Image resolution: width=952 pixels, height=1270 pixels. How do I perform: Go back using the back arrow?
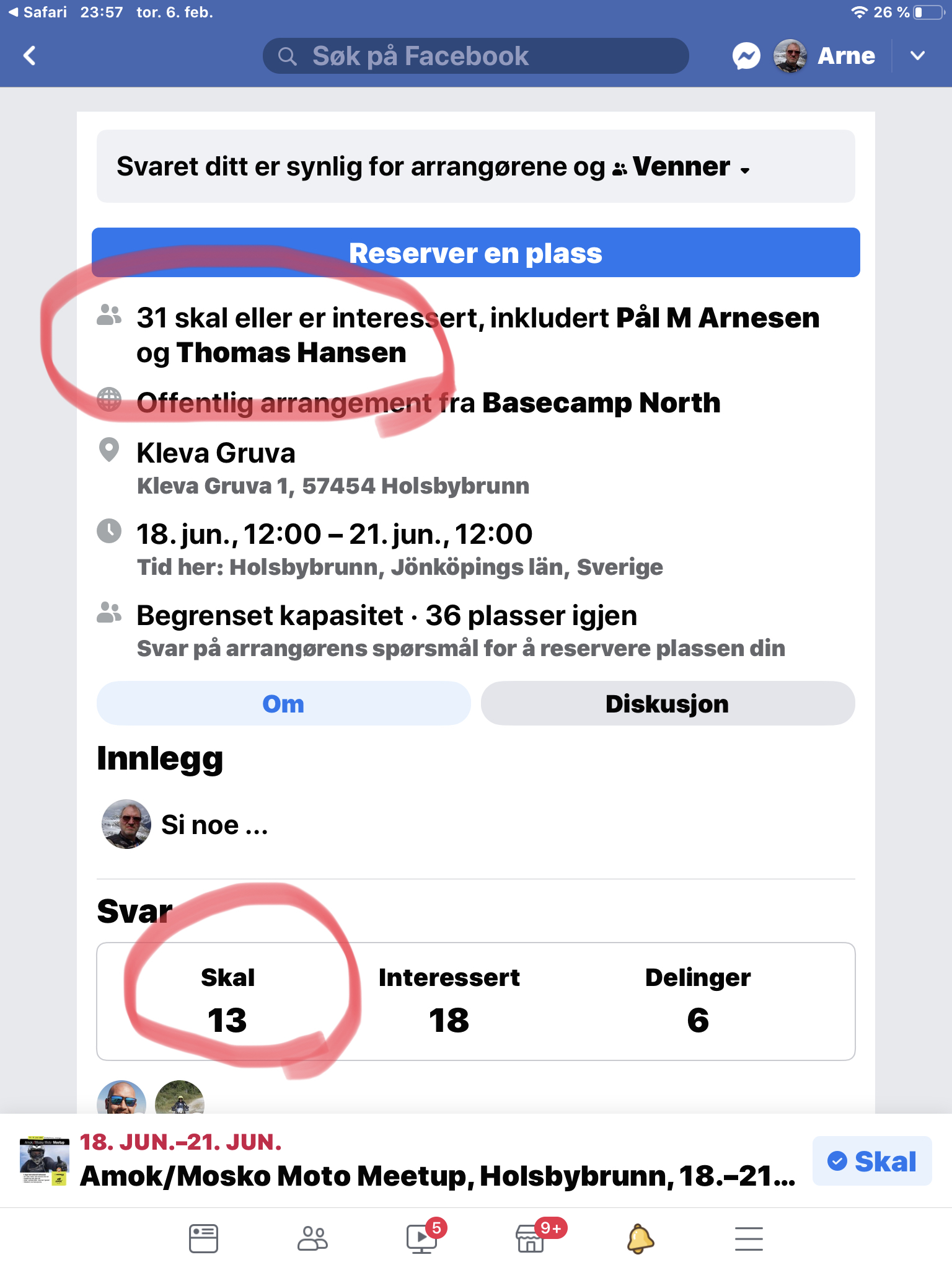pyautogui.click(x=29, y=56)
